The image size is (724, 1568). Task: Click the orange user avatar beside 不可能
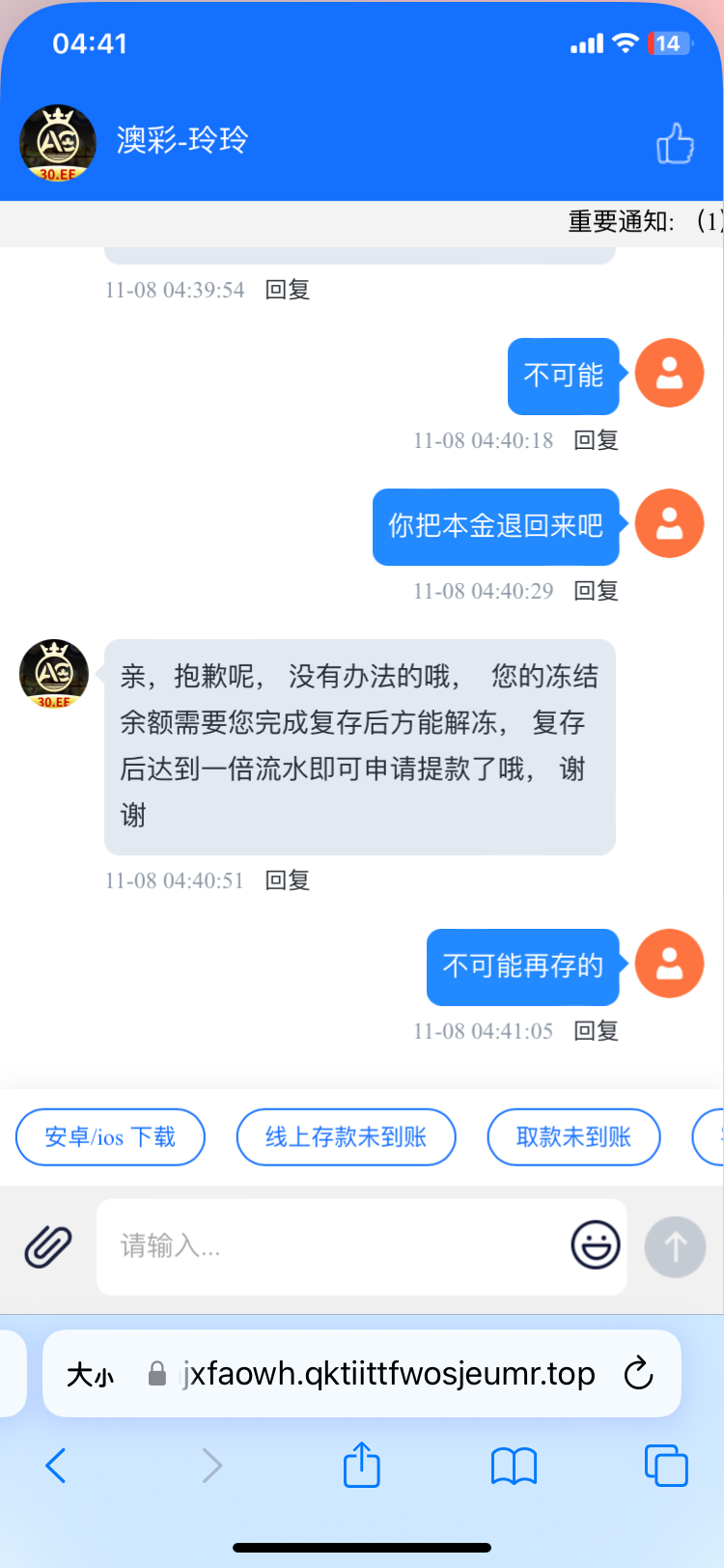point(669,373)
